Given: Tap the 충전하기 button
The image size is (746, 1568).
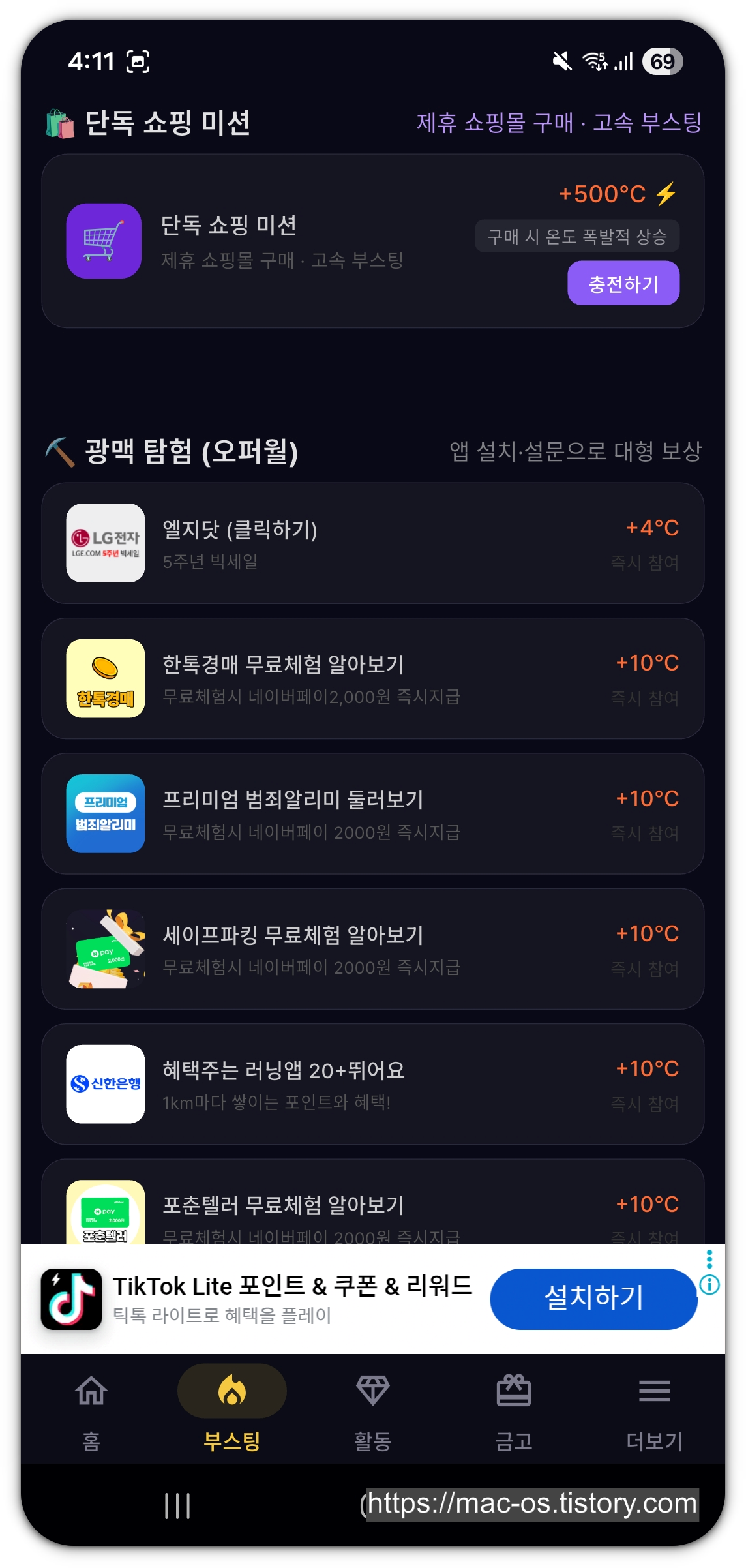Looking at the screenshot, I should (x=623, y=283).
